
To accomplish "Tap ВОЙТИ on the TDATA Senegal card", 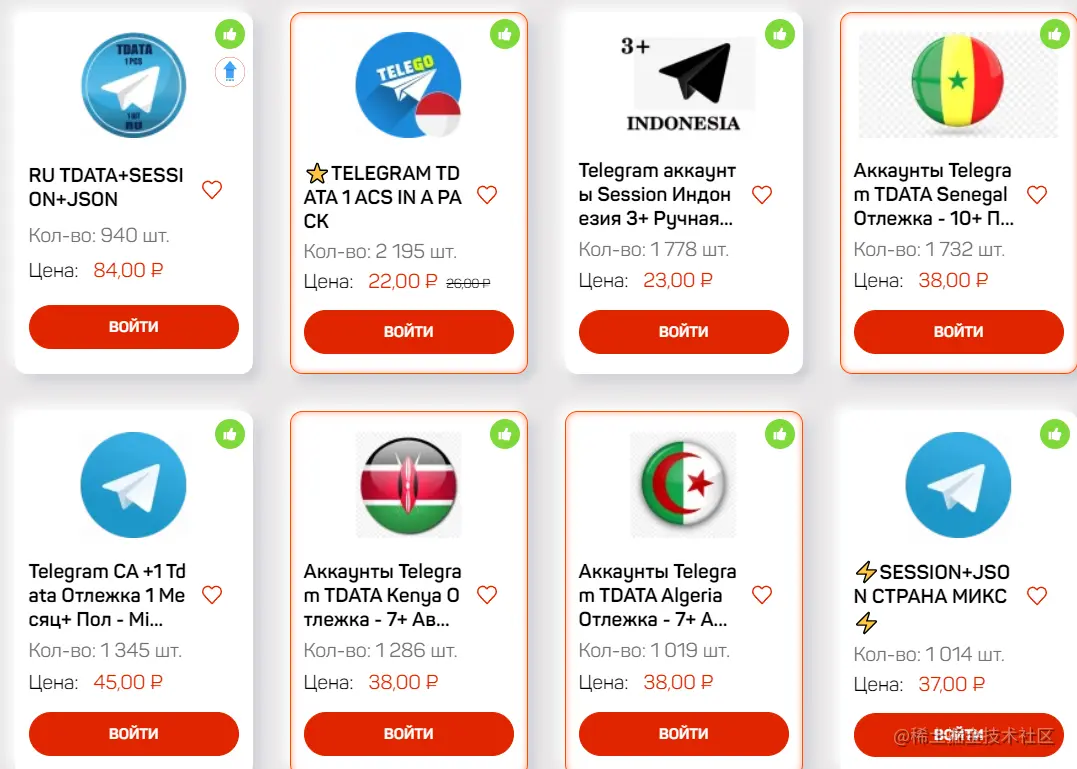I will (x=958, y=332).
